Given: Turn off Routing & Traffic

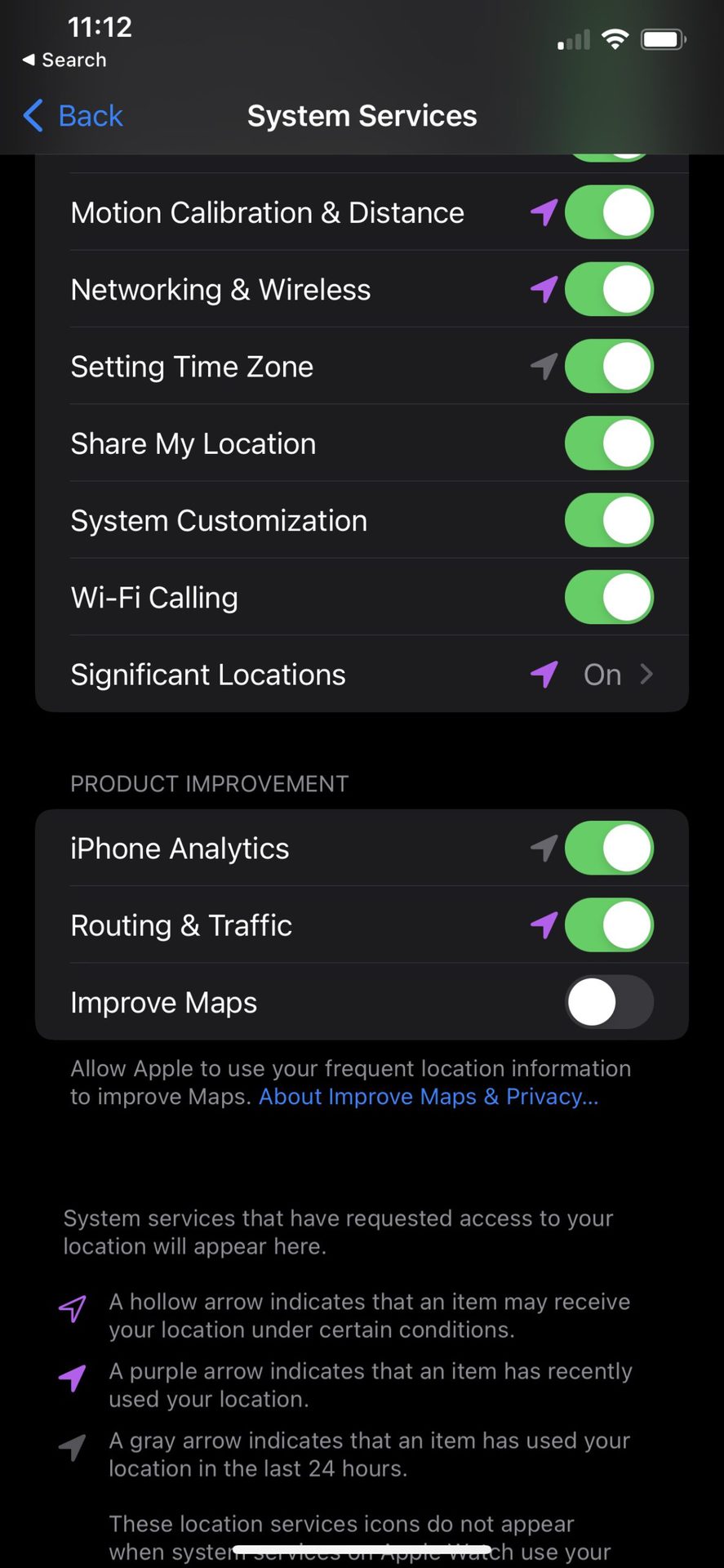Looking at the screenshot, I should pyautogui.click(x=609, y=925).
